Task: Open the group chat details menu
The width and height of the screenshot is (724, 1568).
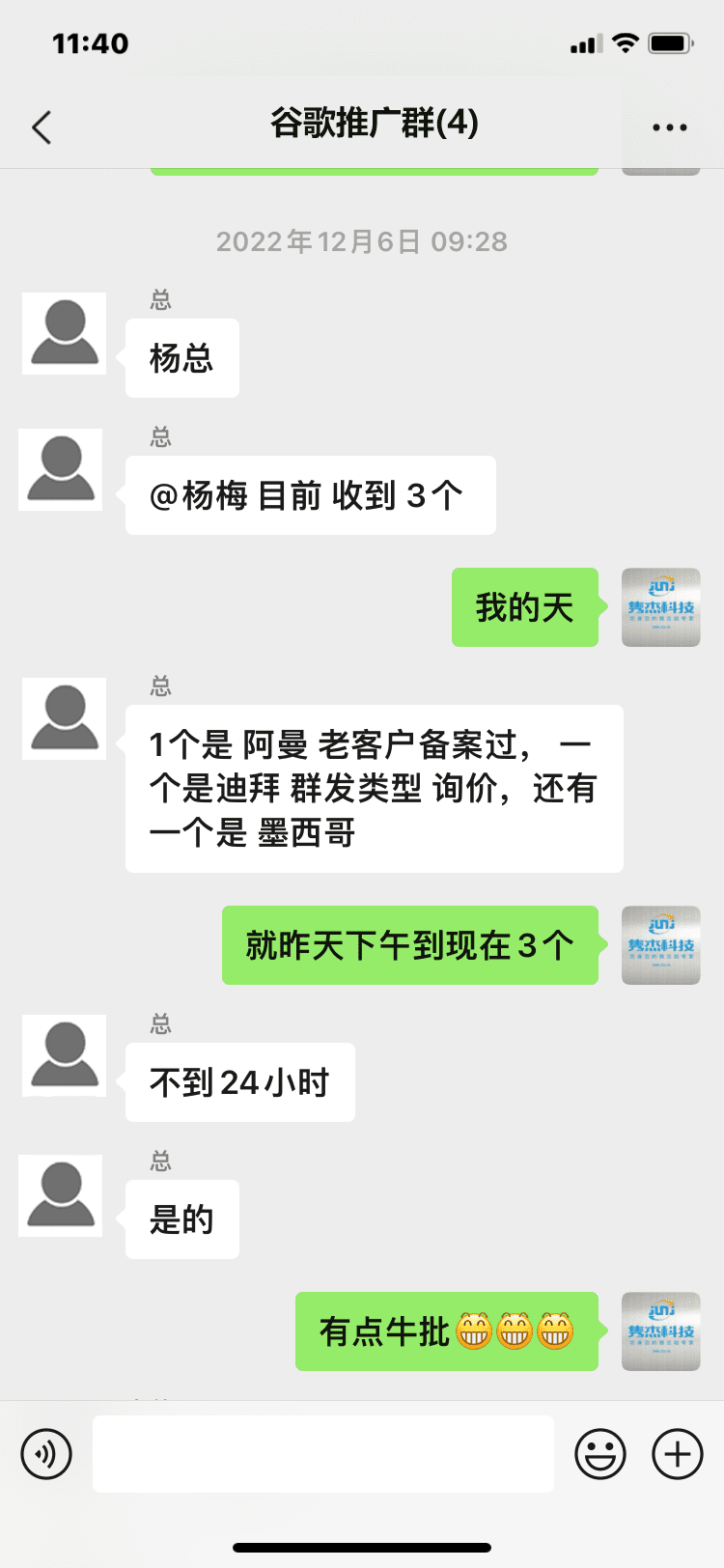Action: click(669, 126)
